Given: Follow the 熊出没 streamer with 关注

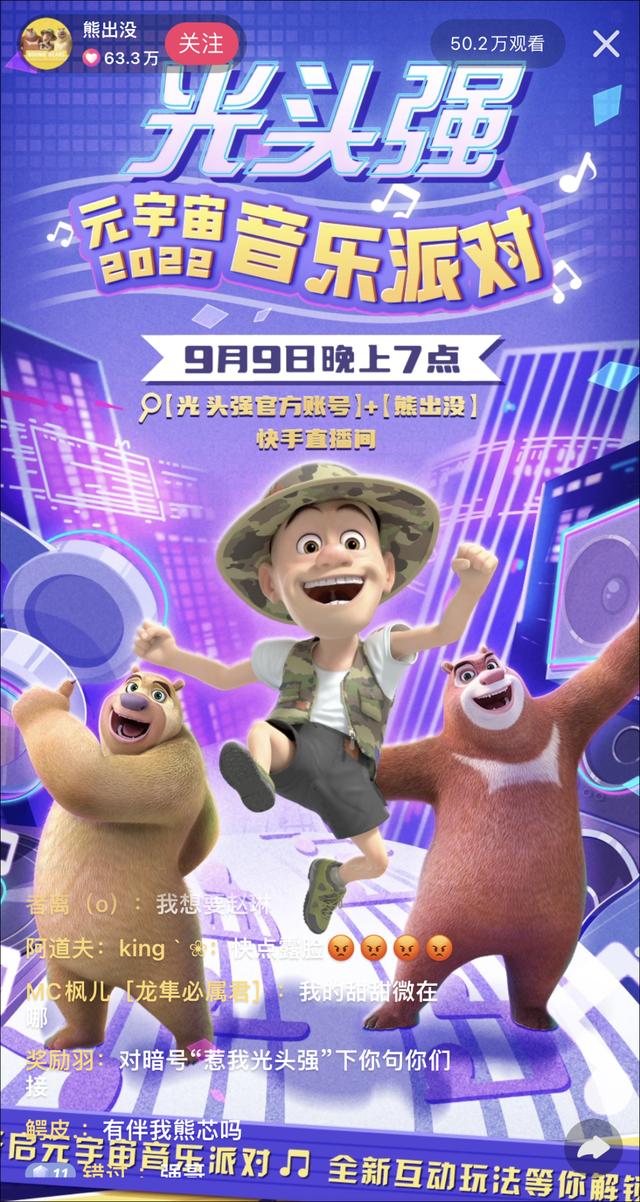Looking at the screenshot, I should click(x=200, y=44).
